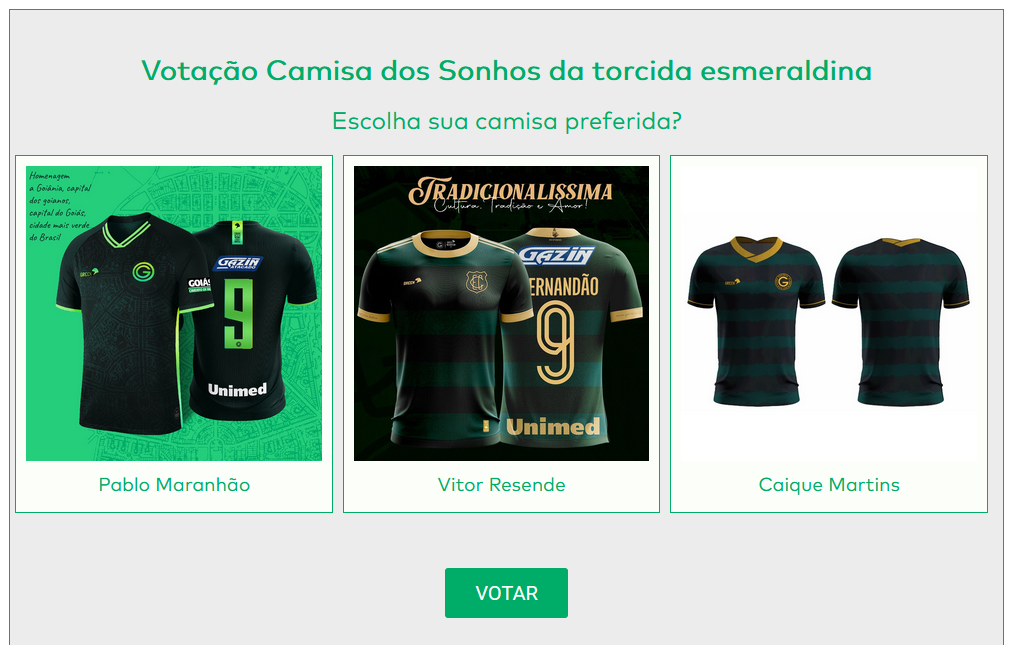Submit your vote with VOTAR
1010x645 pixels.
pyautogui.click(x=506, y=593)
